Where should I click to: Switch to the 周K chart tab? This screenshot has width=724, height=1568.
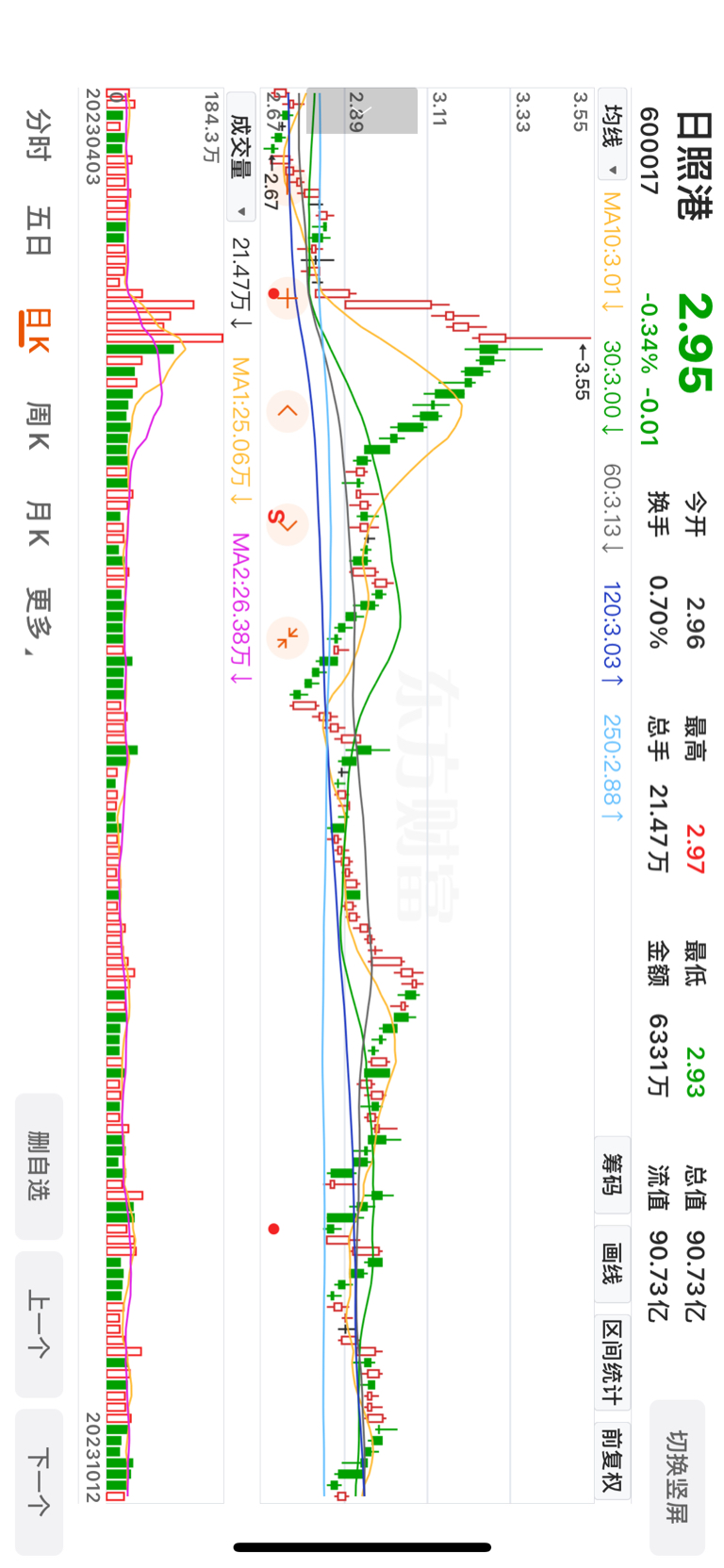[x=39, y=426]
